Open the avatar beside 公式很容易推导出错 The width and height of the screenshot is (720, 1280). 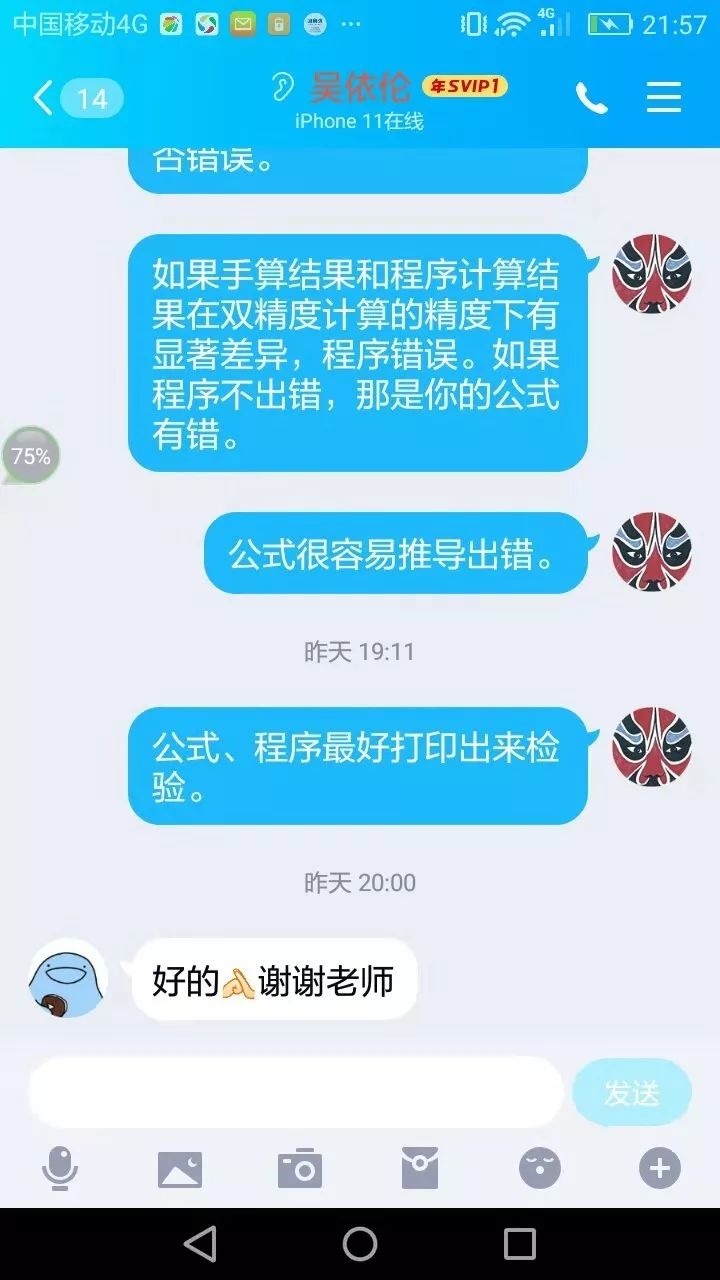click(x=652, y=552)
